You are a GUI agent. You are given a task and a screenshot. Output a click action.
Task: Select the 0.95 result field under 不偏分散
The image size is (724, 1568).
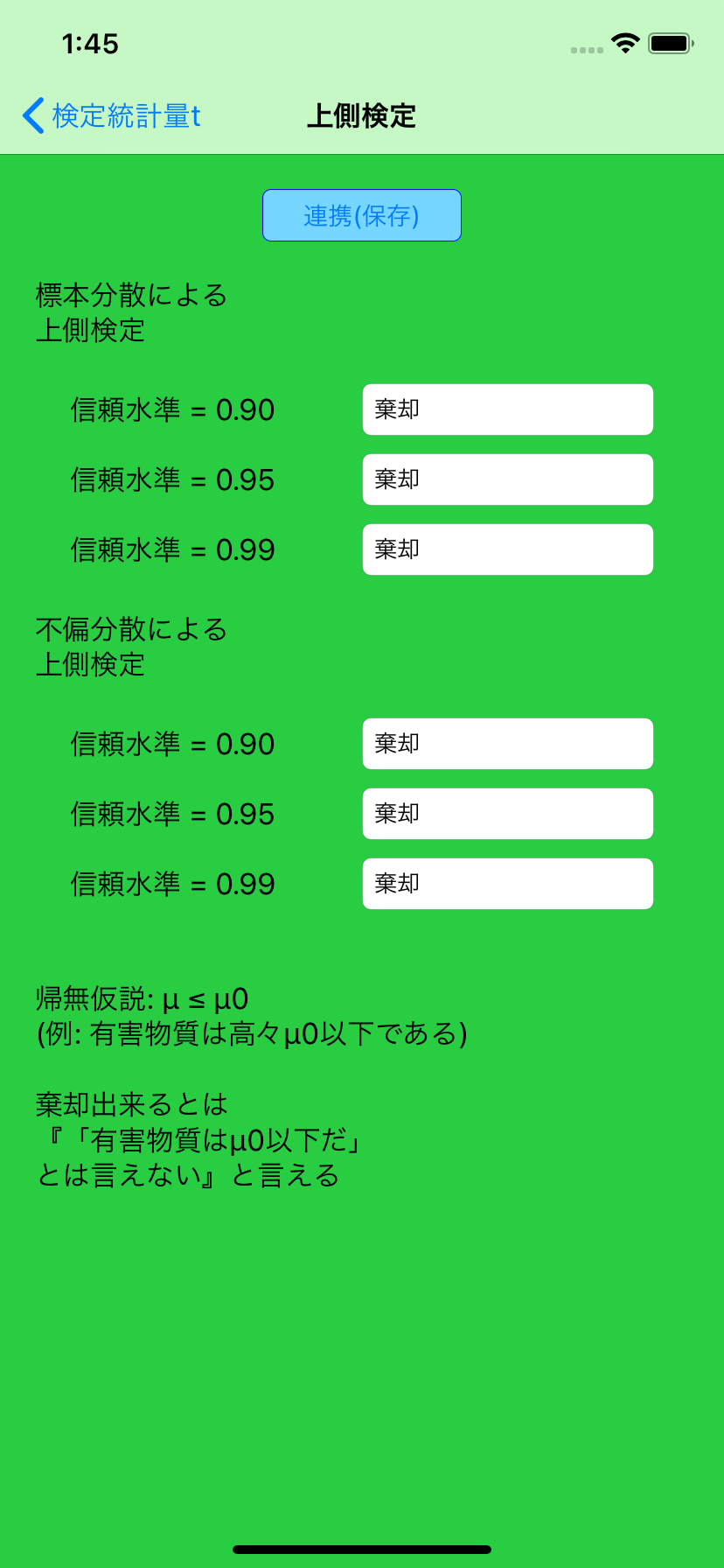(508, 814)
